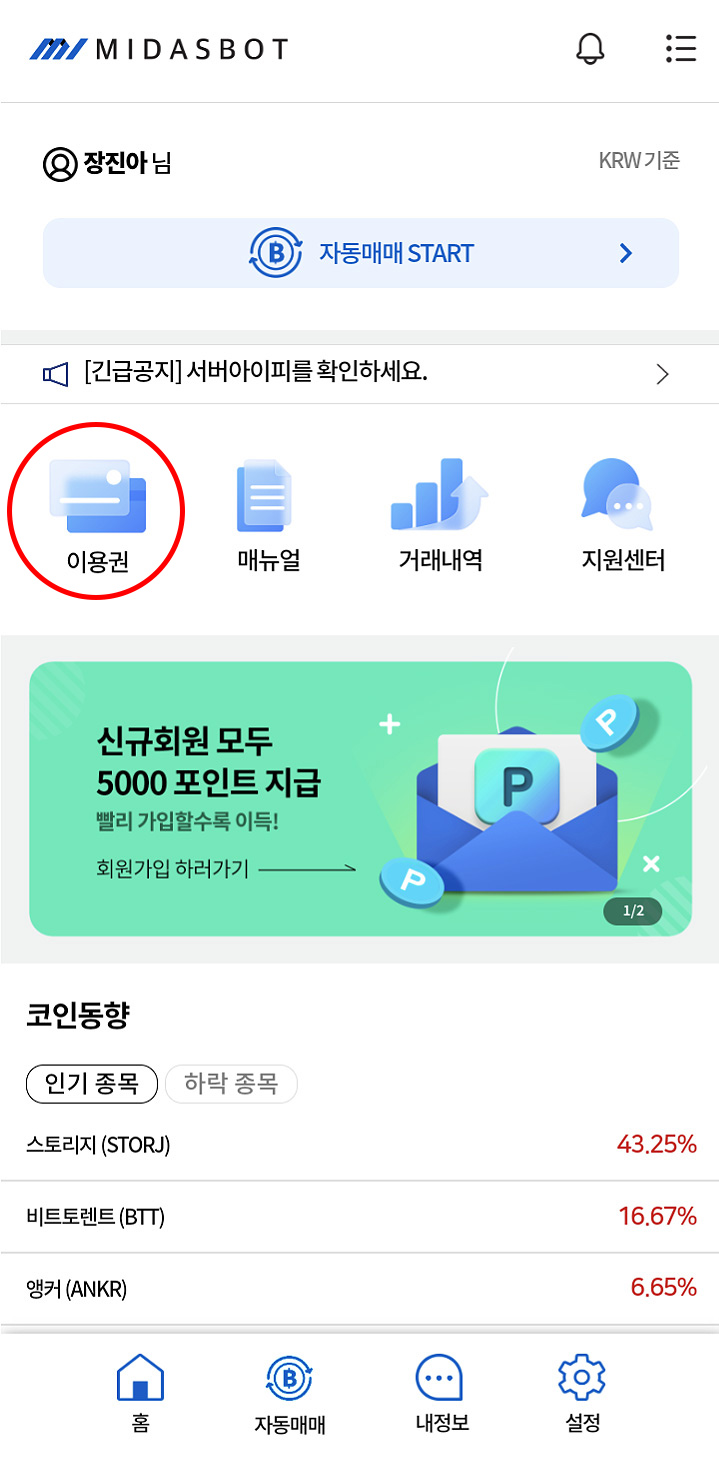
Task: Open the 비트토렌트 (BTT) row
Action: click(360, 1217)
